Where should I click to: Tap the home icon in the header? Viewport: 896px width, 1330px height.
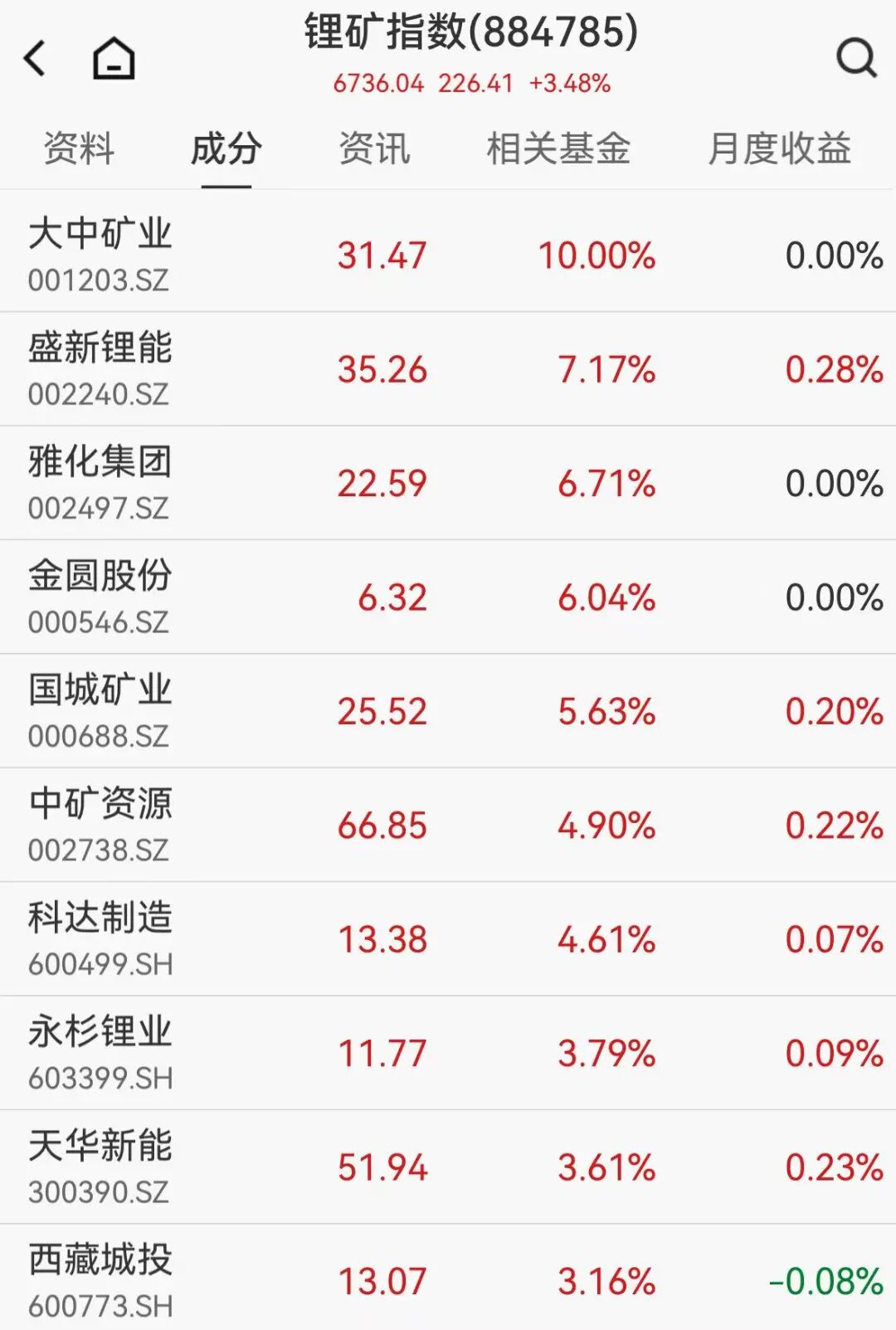pyautogui.click(x=114, y=59)
